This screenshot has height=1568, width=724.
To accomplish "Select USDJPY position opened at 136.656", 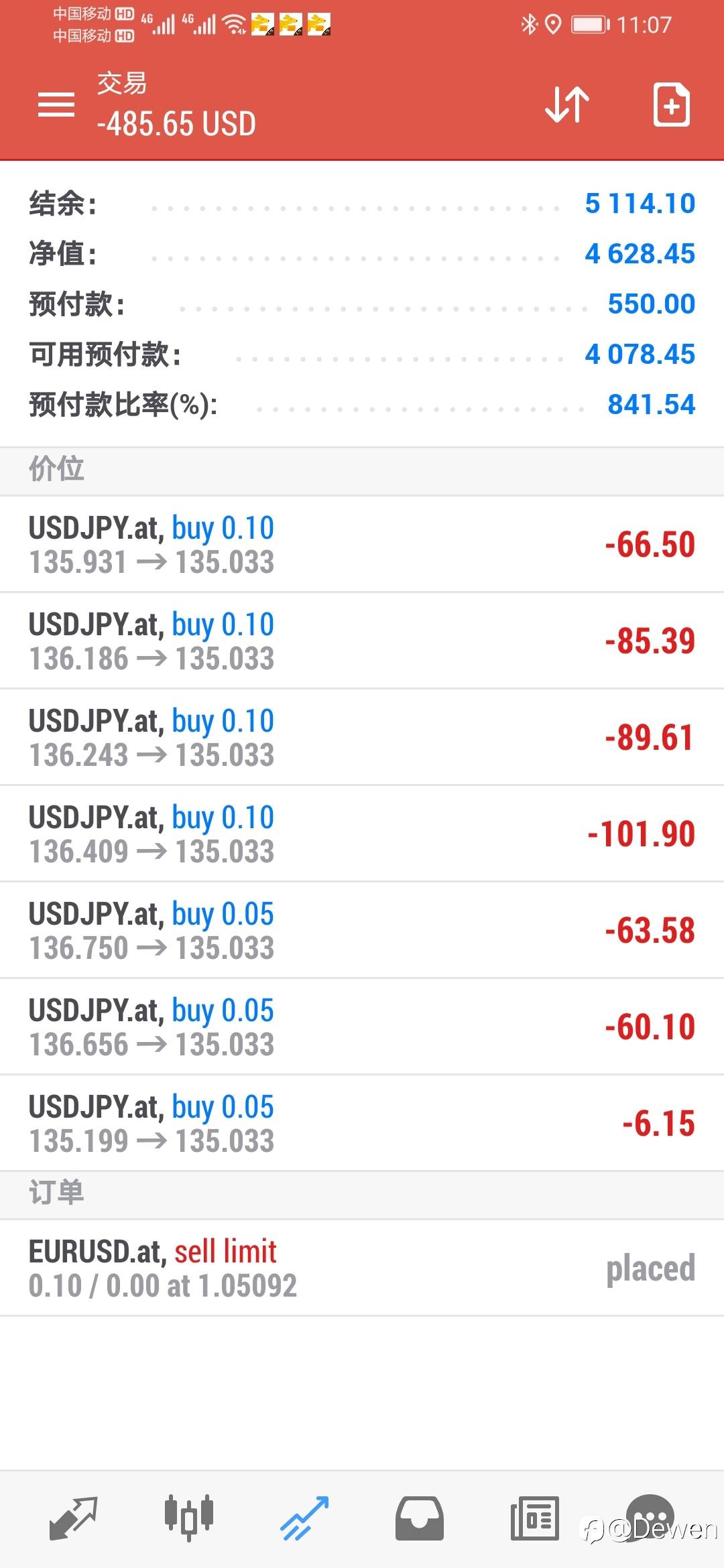I will click(362, 1027).
